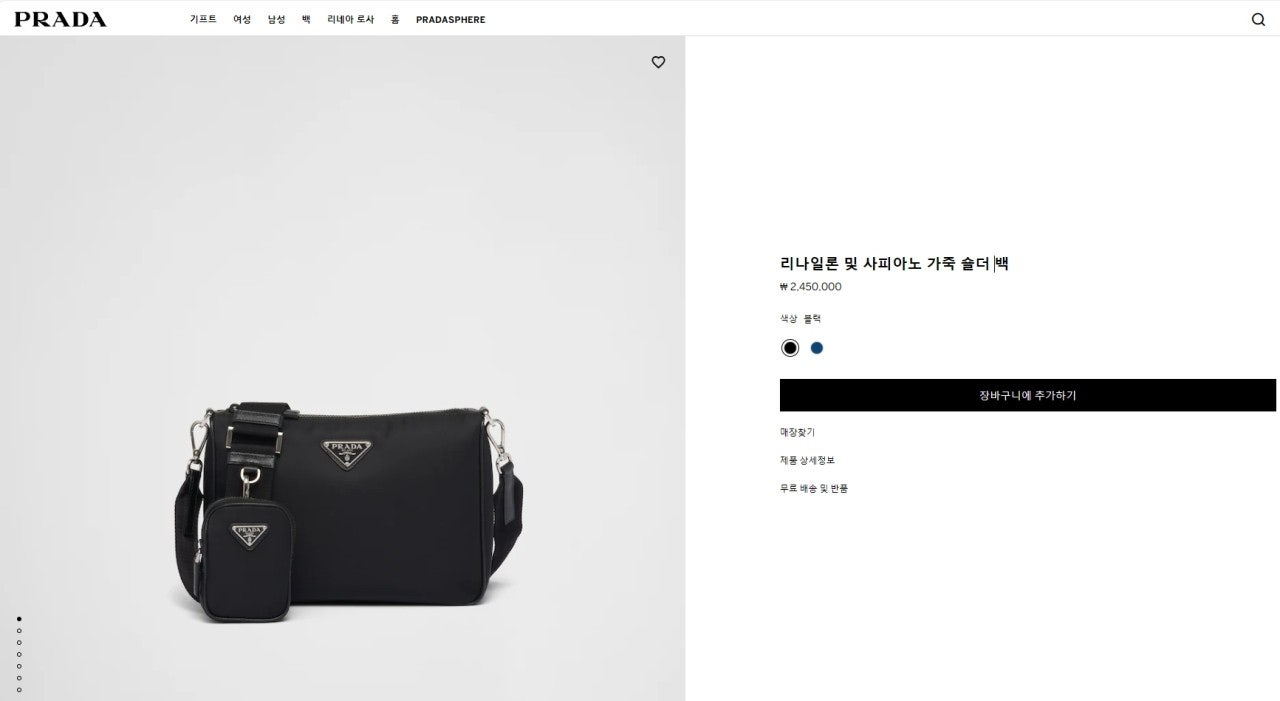Viewport: 1280px width, 701px height.
Task: Open the 기프트 menu
Action: point(203,19)
